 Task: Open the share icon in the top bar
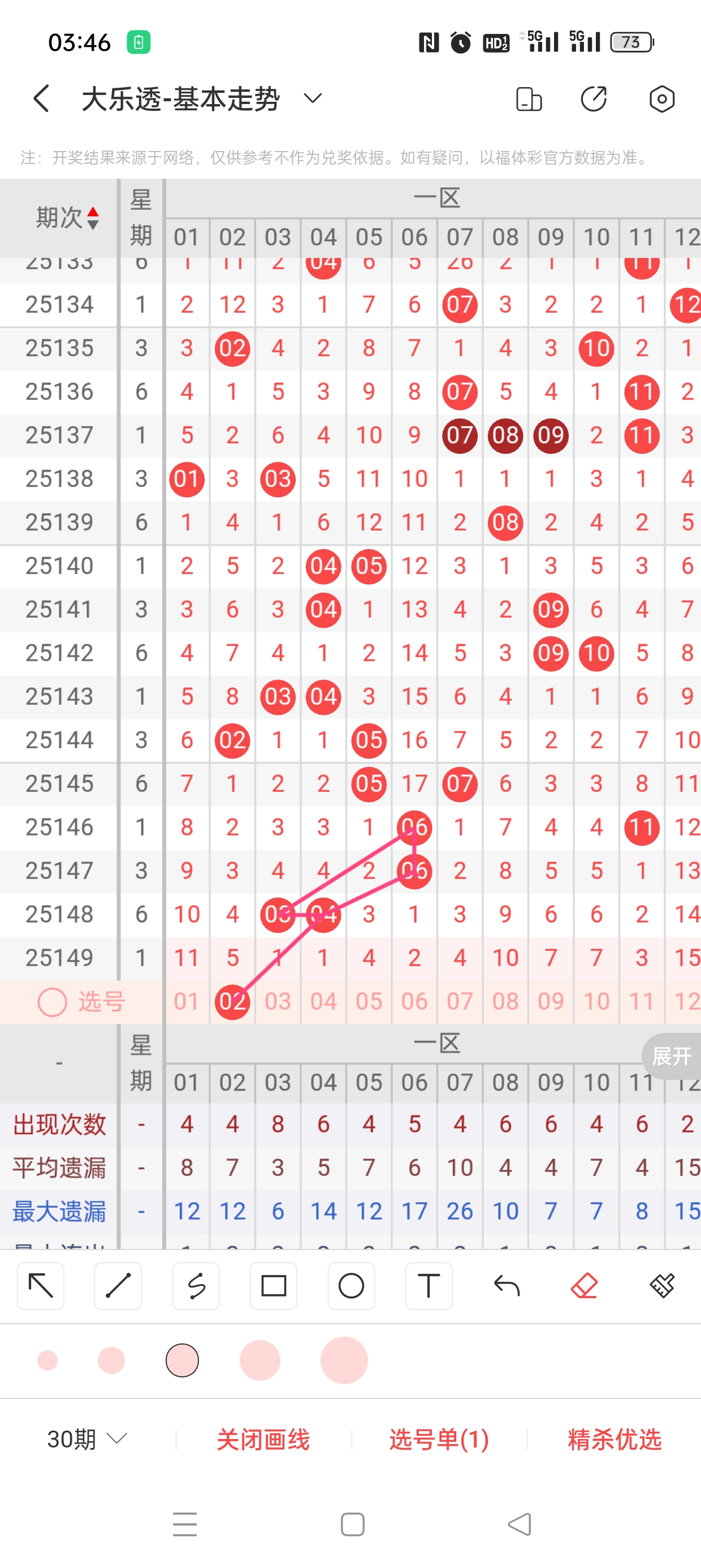[593, 98]
